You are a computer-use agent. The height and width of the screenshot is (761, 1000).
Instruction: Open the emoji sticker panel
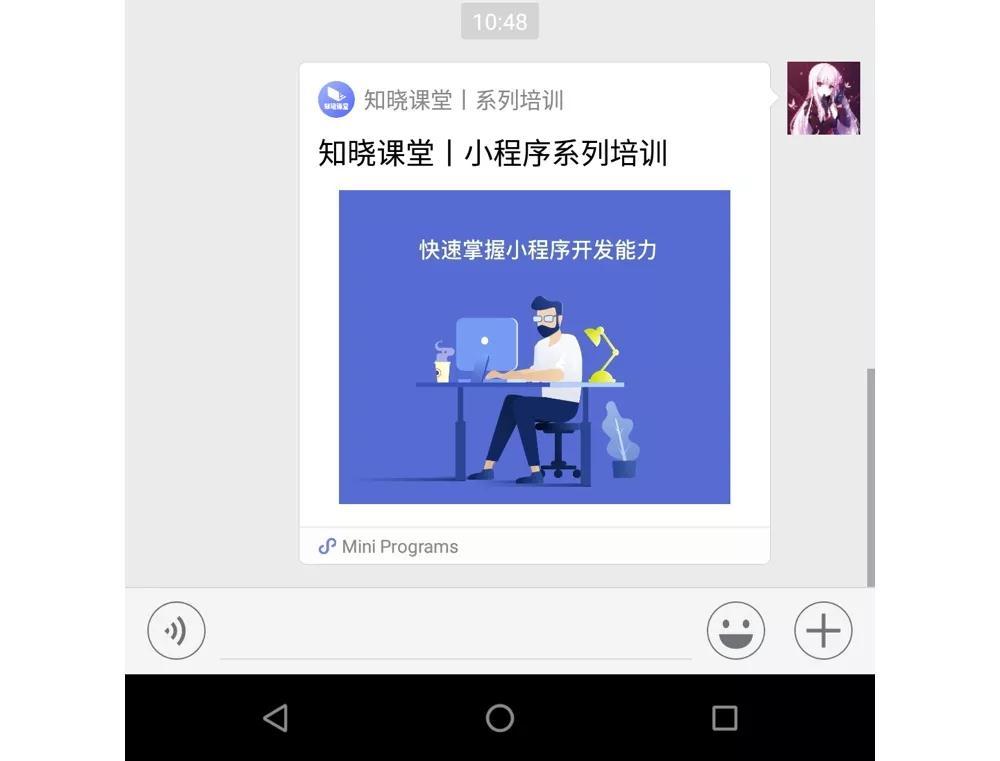(x=736, y=631)
